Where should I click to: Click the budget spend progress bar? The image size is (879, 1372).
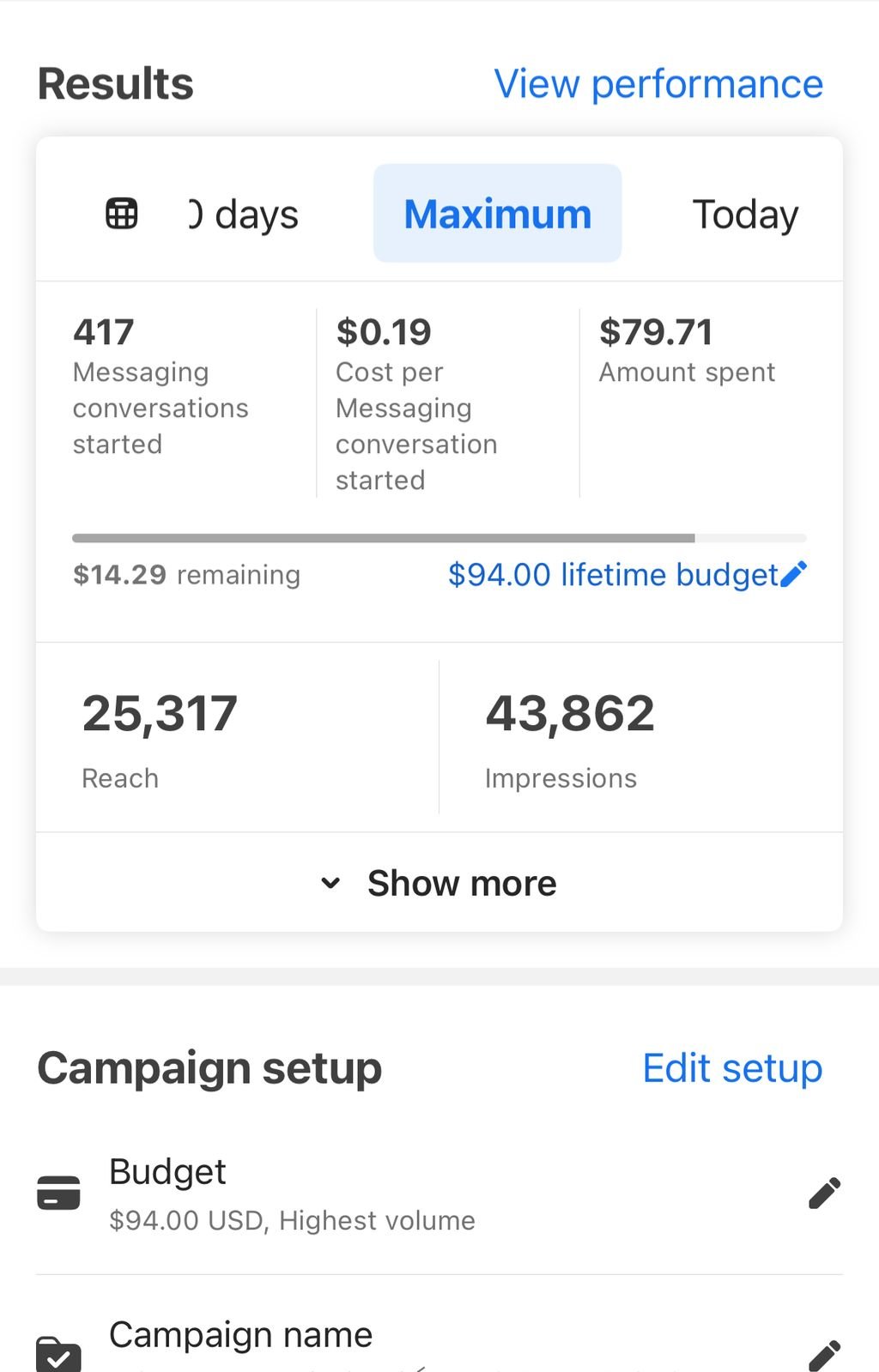(x=439, y=539)
